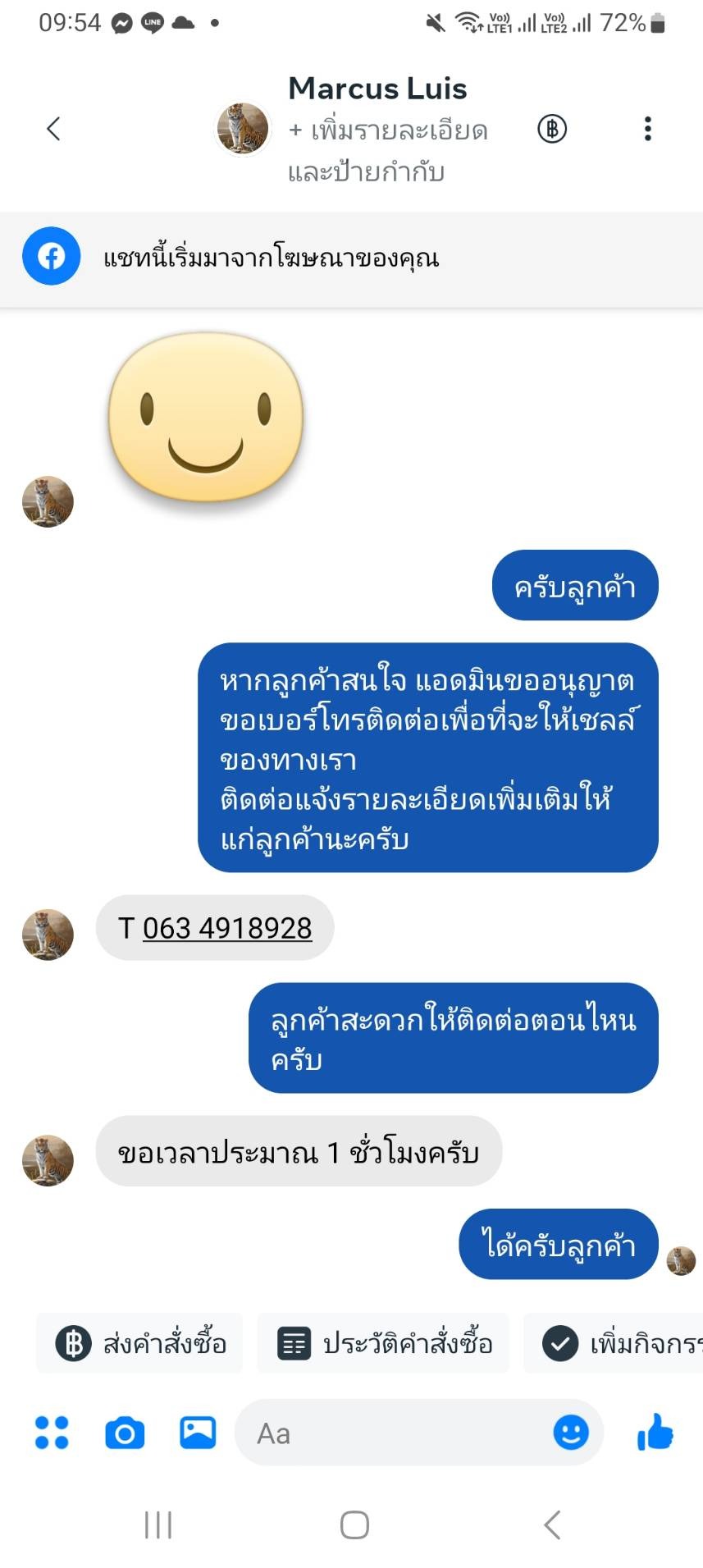Viewport: 703px width, 1568px height.
Task: Go back from Marcus Luis chat
Action: coord(53,129)
